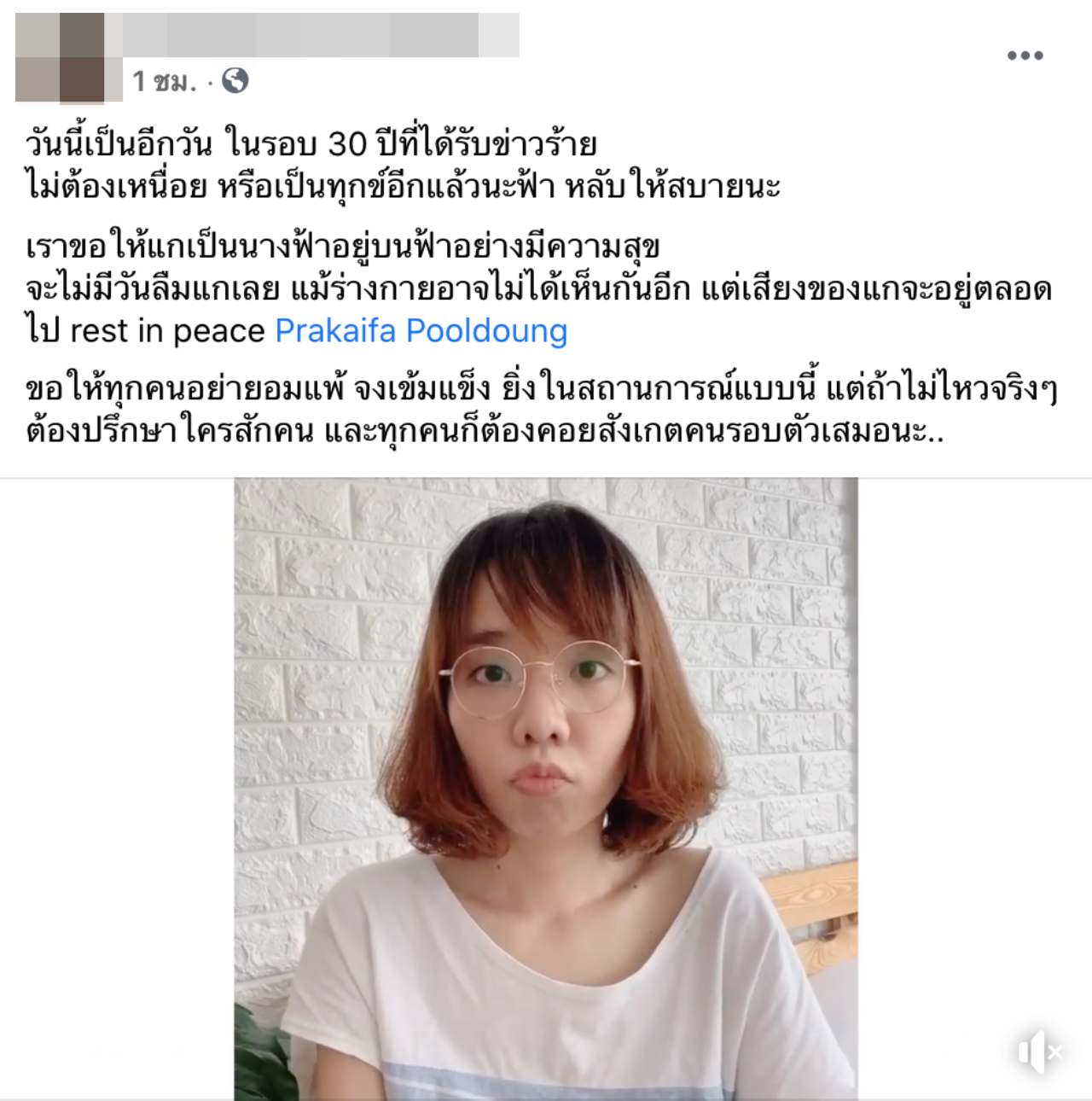Open the tagged Prakaifa Pooldoung profile link
The height and width of the screenshot is (1101, 1092).
tap(421, 331)
